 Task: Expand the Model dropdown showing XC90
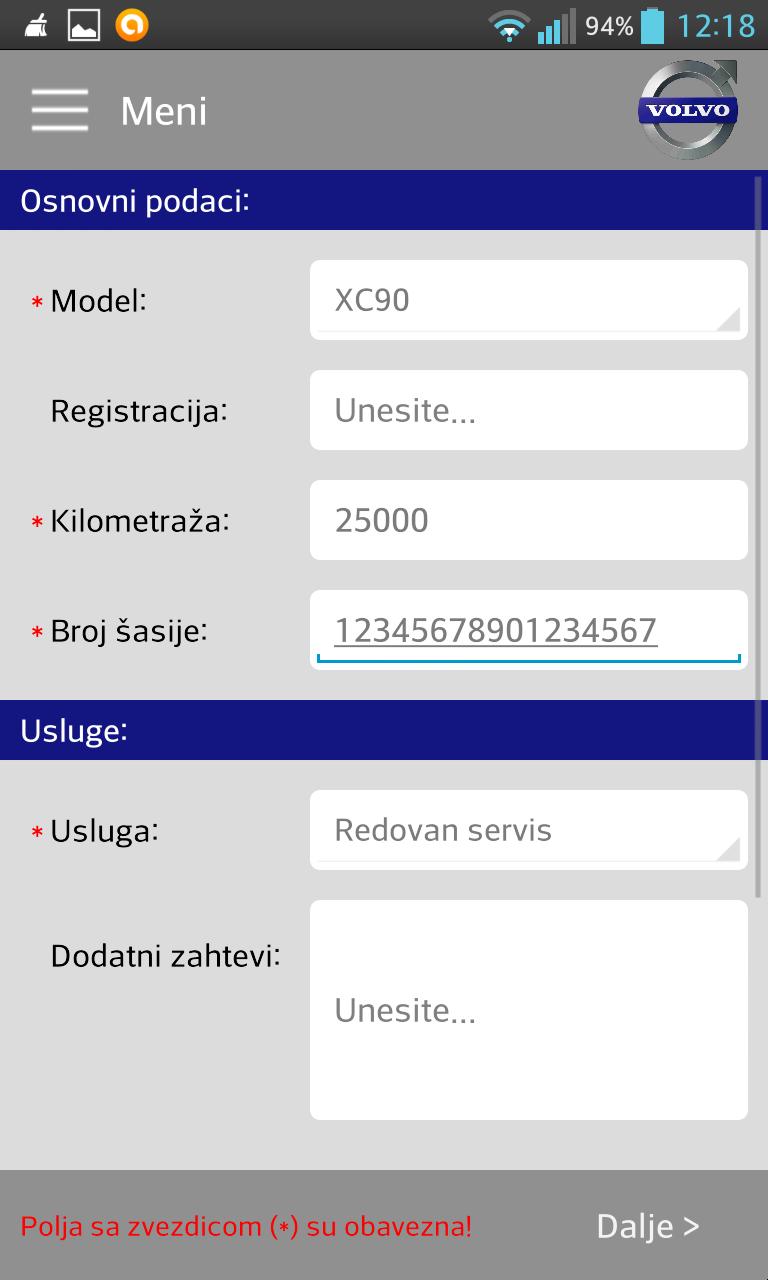click(528, 300)
